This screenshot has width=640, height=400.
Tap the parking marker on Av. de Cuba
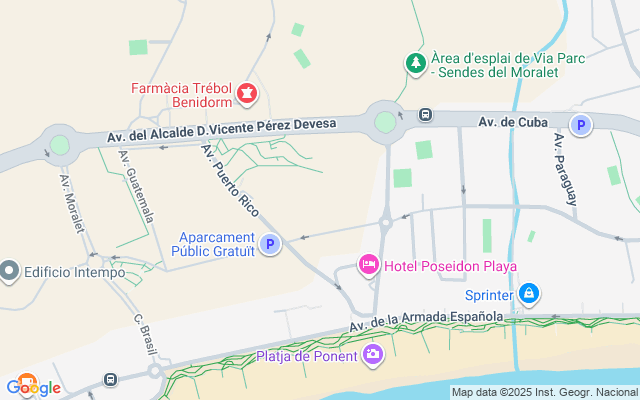point(580,125)
